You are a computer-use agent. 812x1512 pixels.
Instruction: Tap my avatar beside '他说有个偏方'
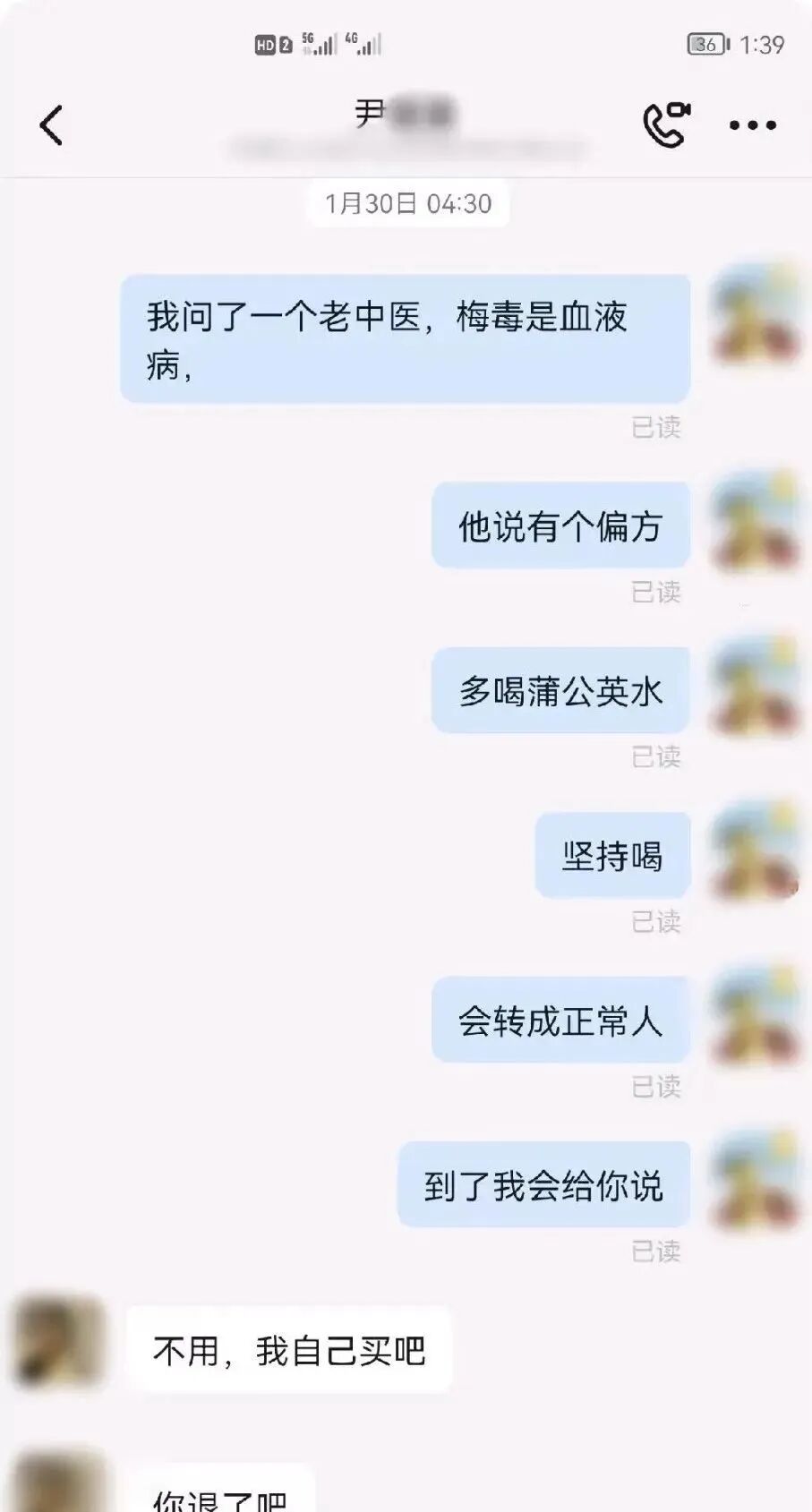click(755, 519)
